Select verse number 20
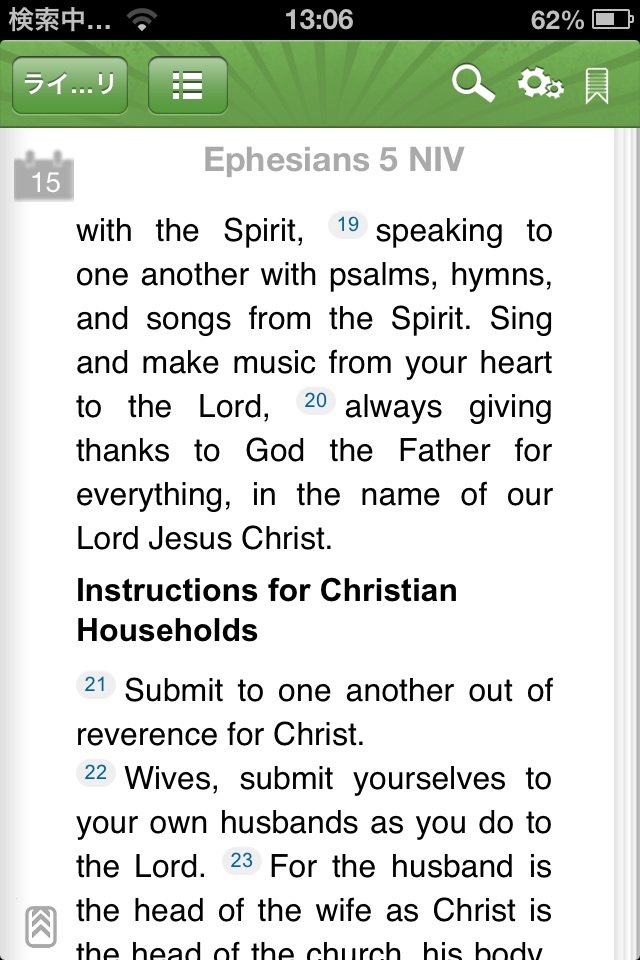Image resolution: width=640 pixels, height=960 pixels. tap(315, 401)
